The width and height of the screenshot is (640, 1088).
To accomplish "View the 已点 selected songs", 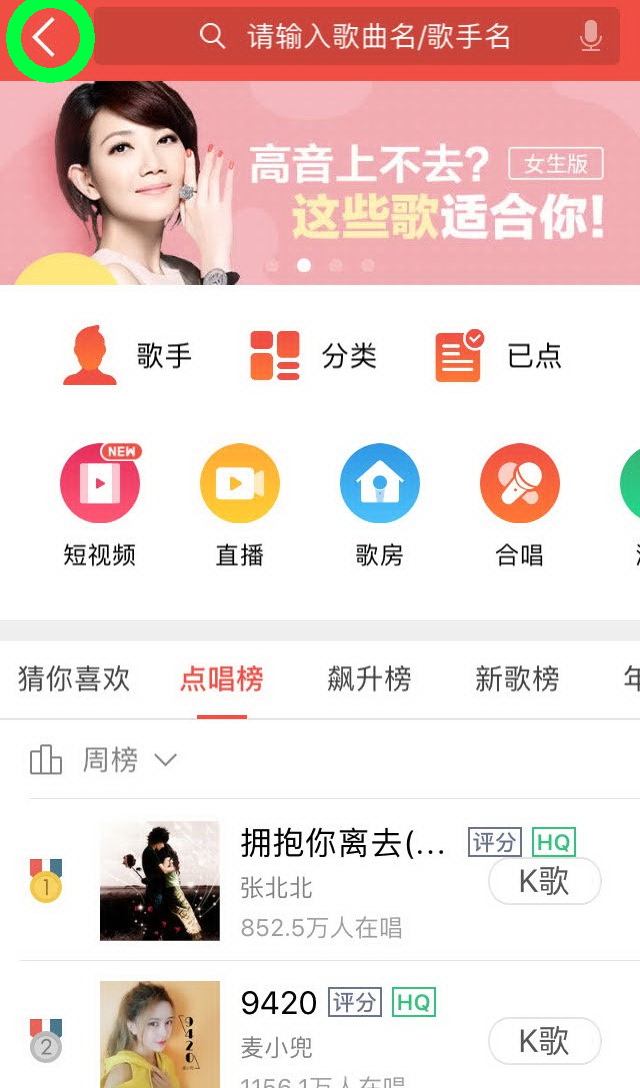I will (x=498, y=356).
